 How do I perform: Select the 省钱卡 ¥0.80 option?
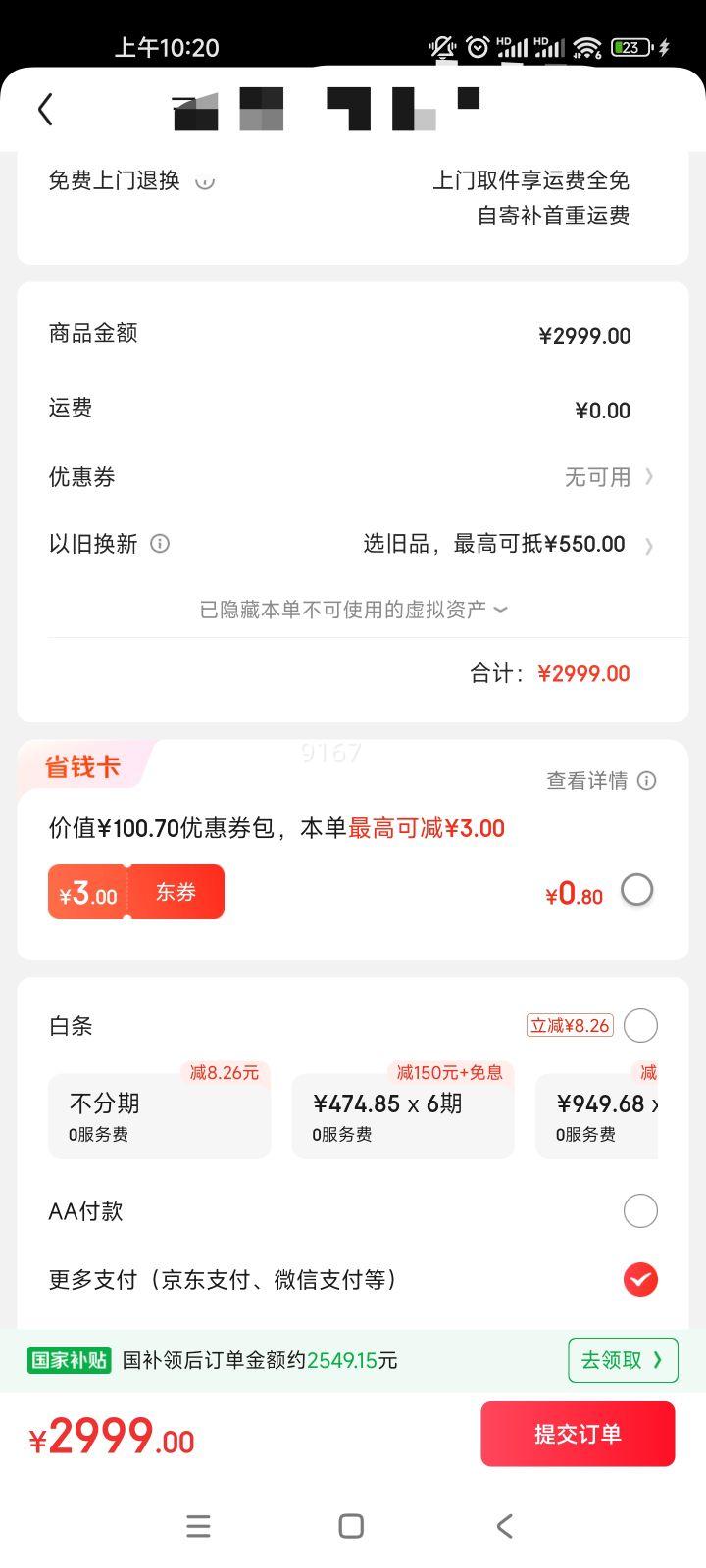[637, 890]
